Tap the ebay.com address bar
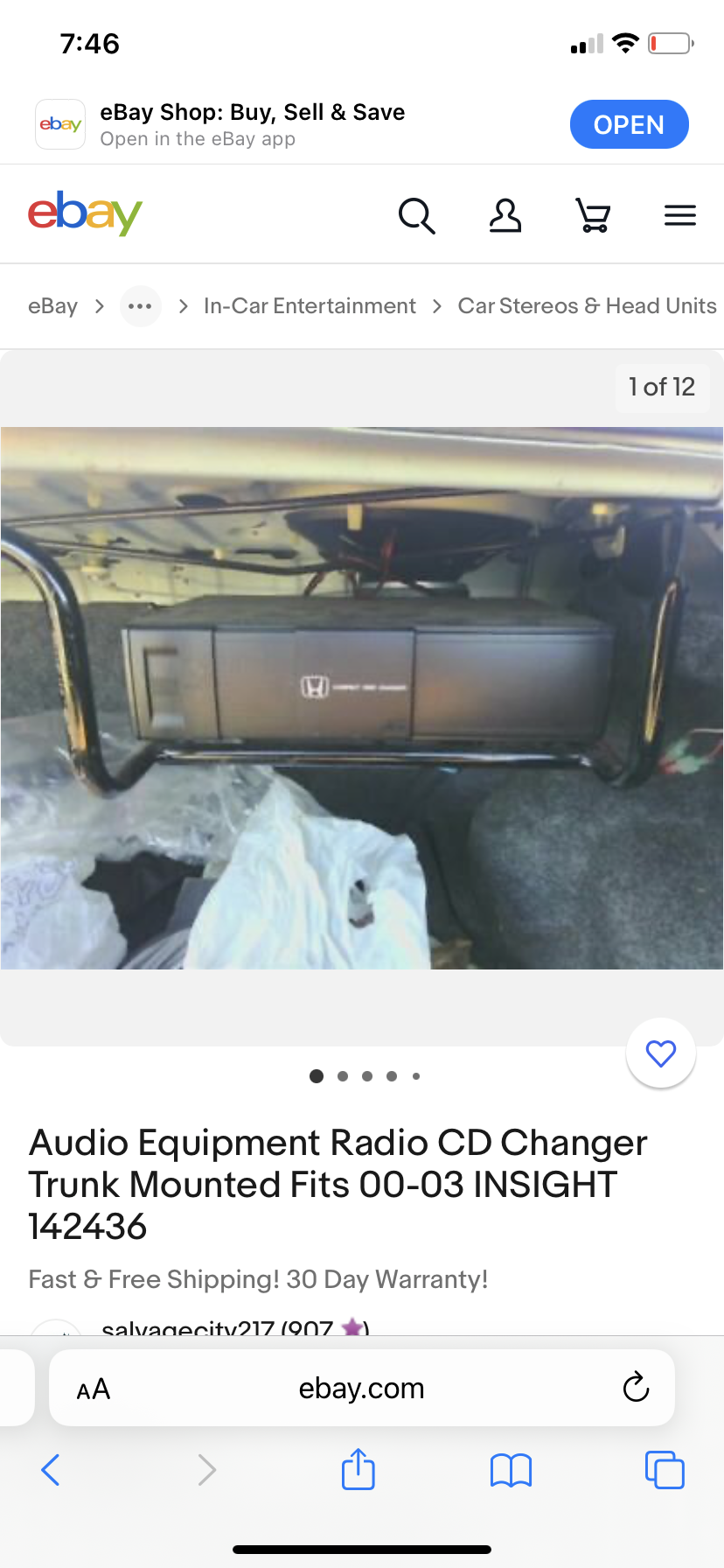This screenshot has height=1568, width=724. 361,1389
